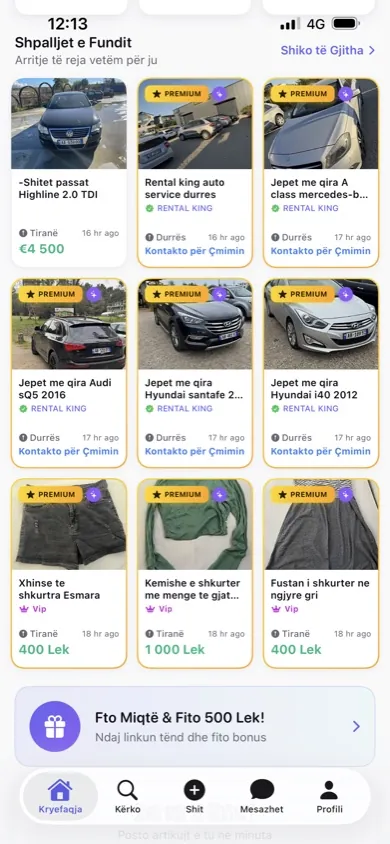Open the Shitet passat Highline 2.0 TDI listing
The image size is (390, 844).
pyautogui.click(x=69, y=172)
